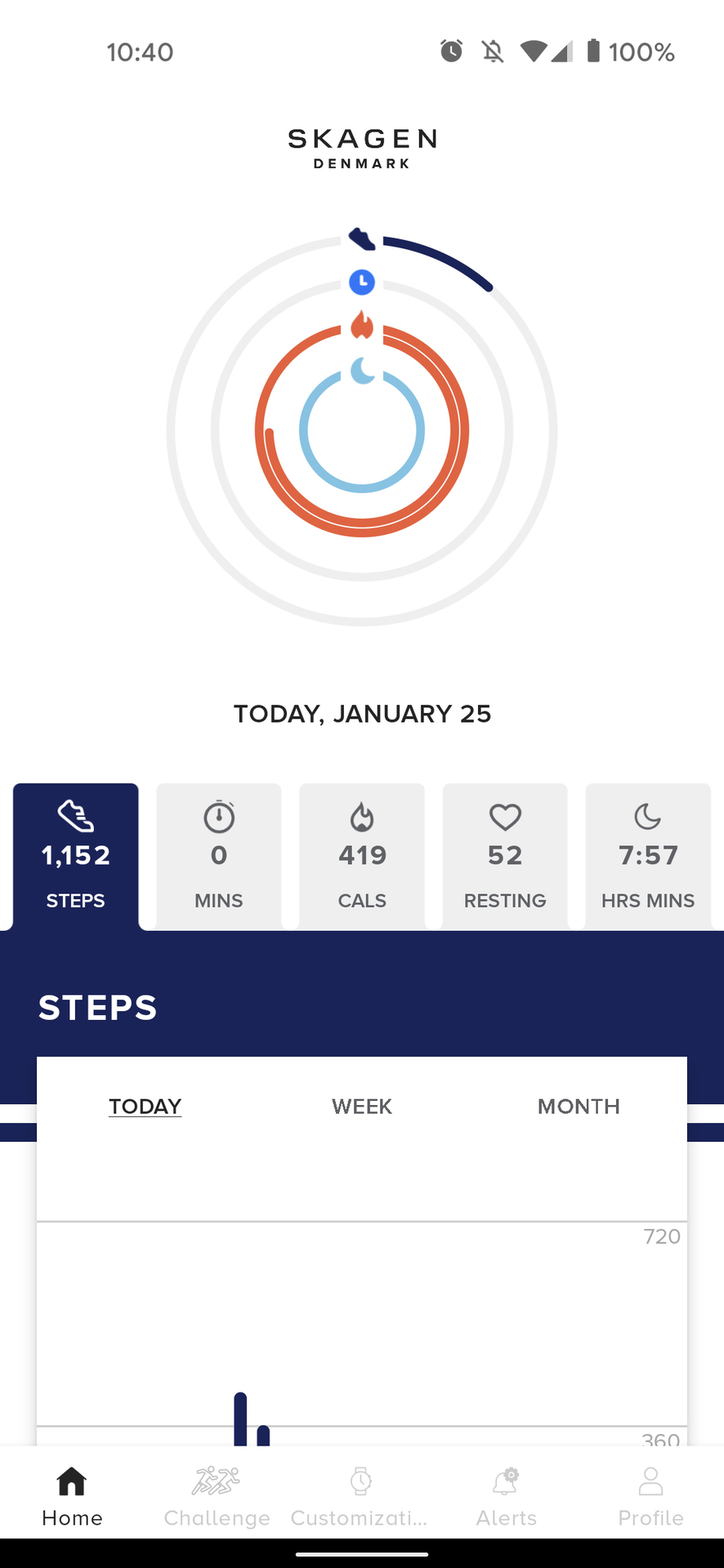Open the Challenge tab
The image size is (724, 1568).
coord(217,1495)
